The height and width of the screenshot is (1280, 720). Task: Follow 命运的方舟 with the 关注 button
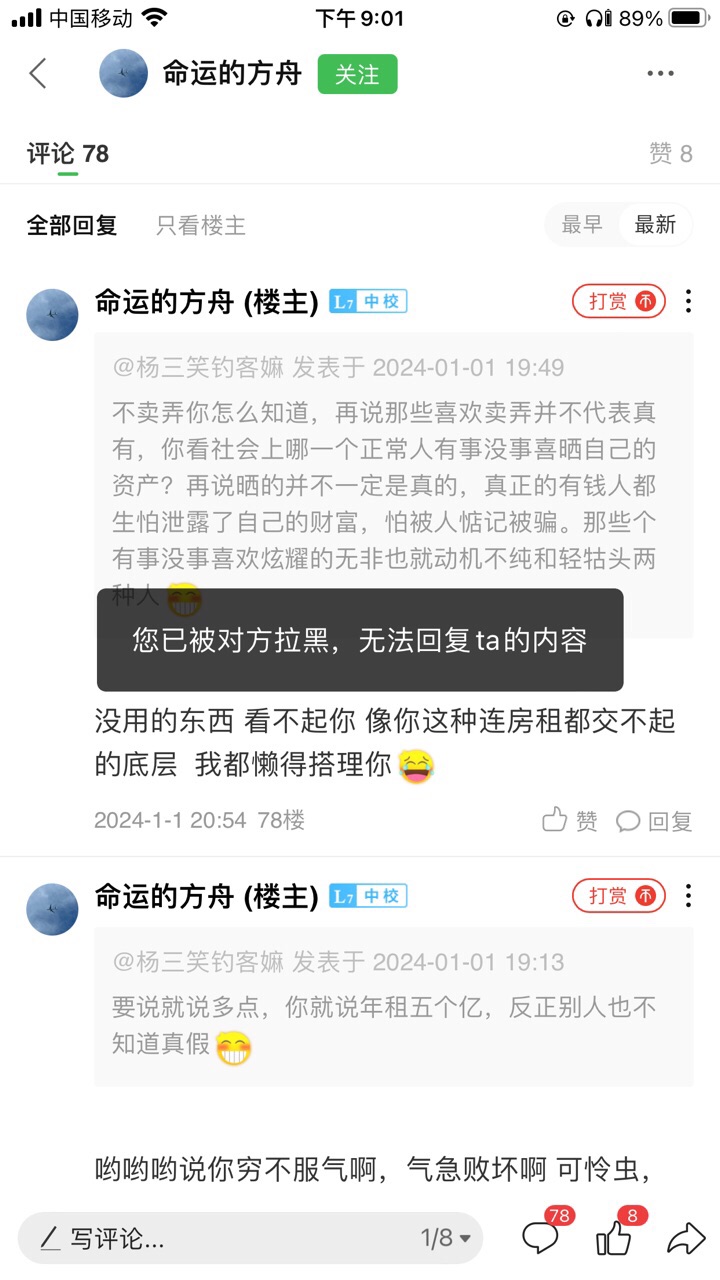tap(357, 74)
